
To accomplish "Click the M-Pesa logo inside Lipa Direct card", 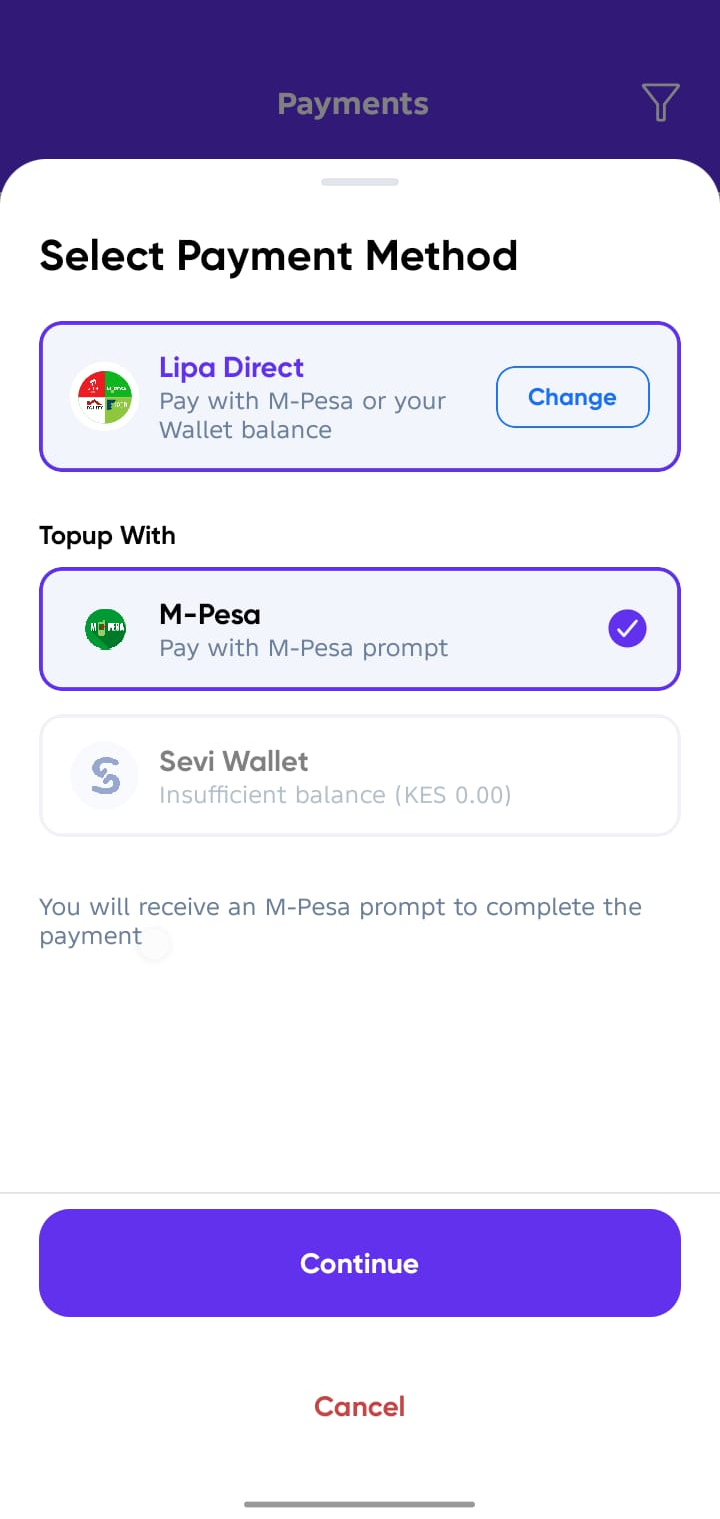I will point(104,396).
